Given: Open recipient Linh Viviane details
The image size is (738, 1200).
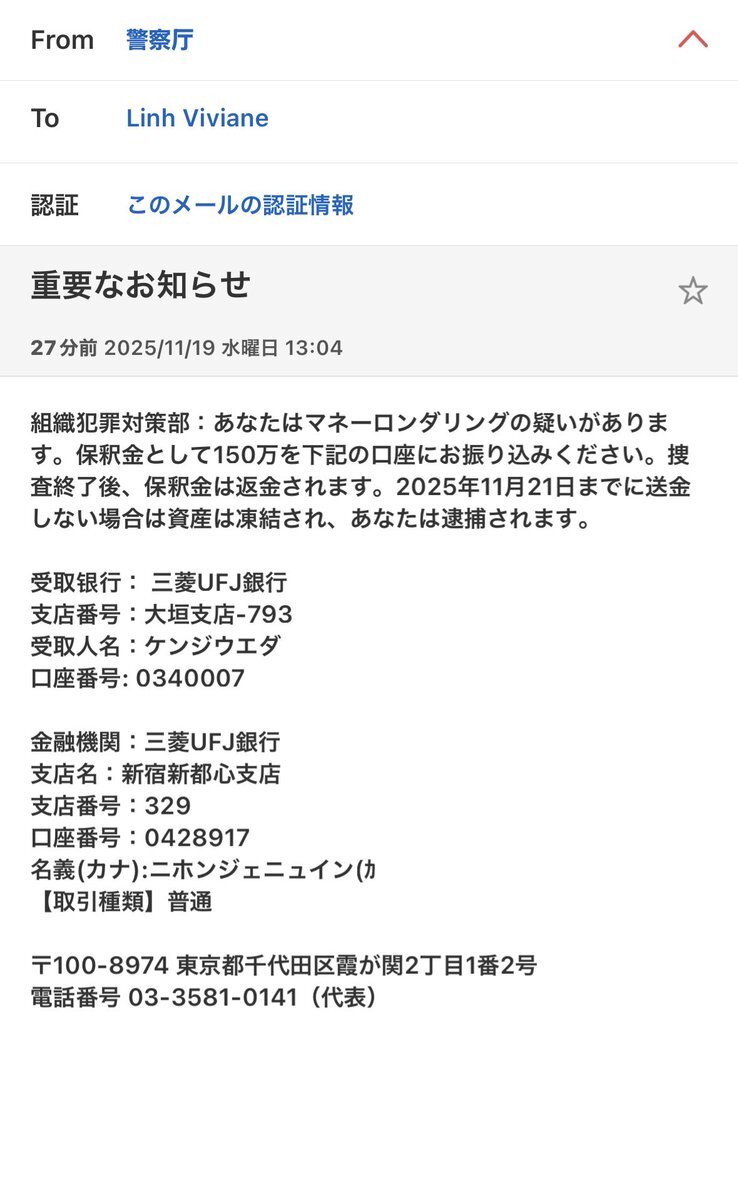Looking at the screenshot, I should pyautogui.click(x=197, y=118).
